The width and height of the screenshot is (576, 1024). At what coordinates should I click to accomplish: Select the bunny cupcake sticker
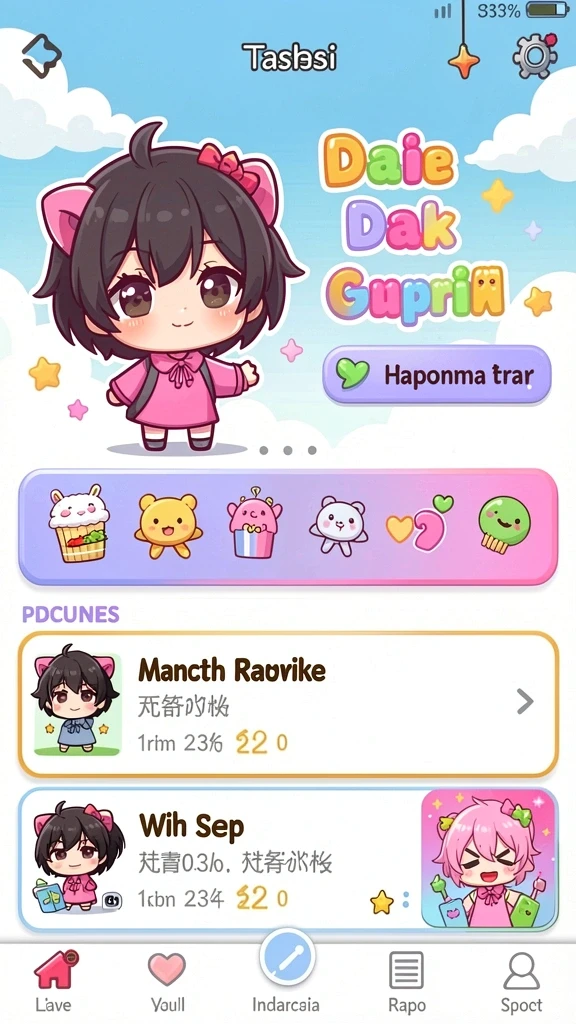coord(79,524)
